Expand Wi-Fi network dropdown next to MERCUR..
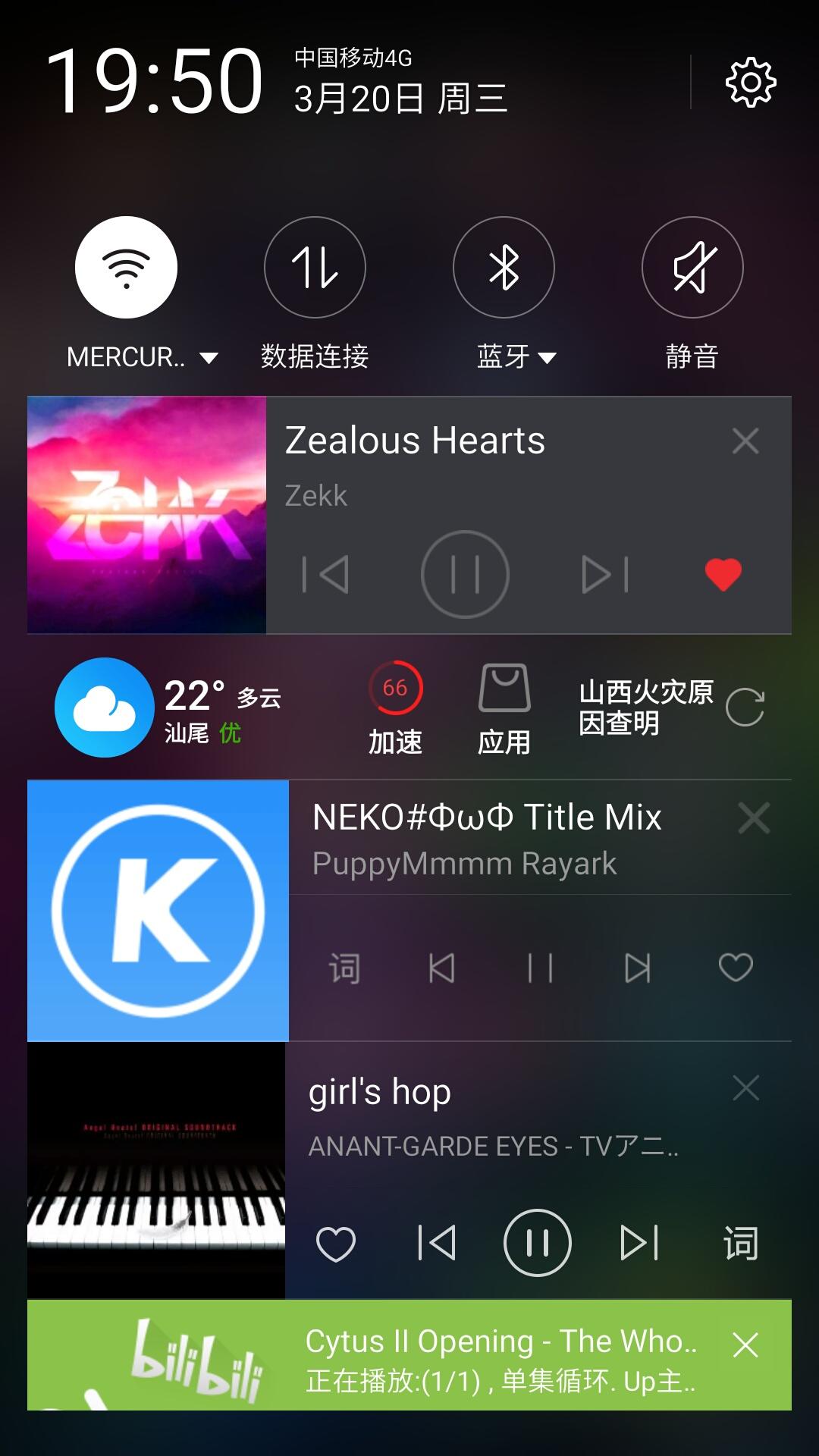819x1456 pixels. tap(209, 357)
